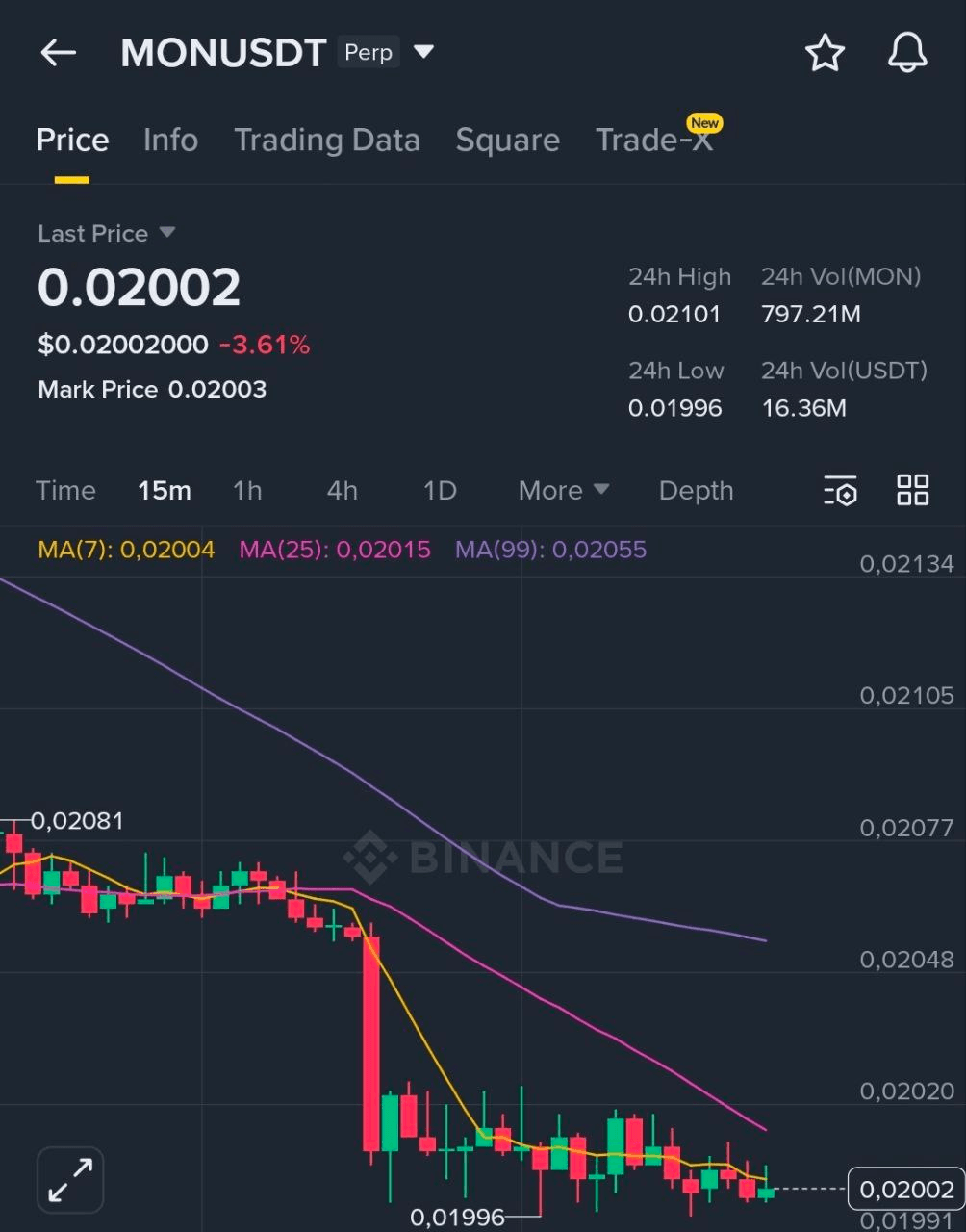The image size is (966, 1232).
Task: Select the 15m chart interval
Action: [164, 491]
